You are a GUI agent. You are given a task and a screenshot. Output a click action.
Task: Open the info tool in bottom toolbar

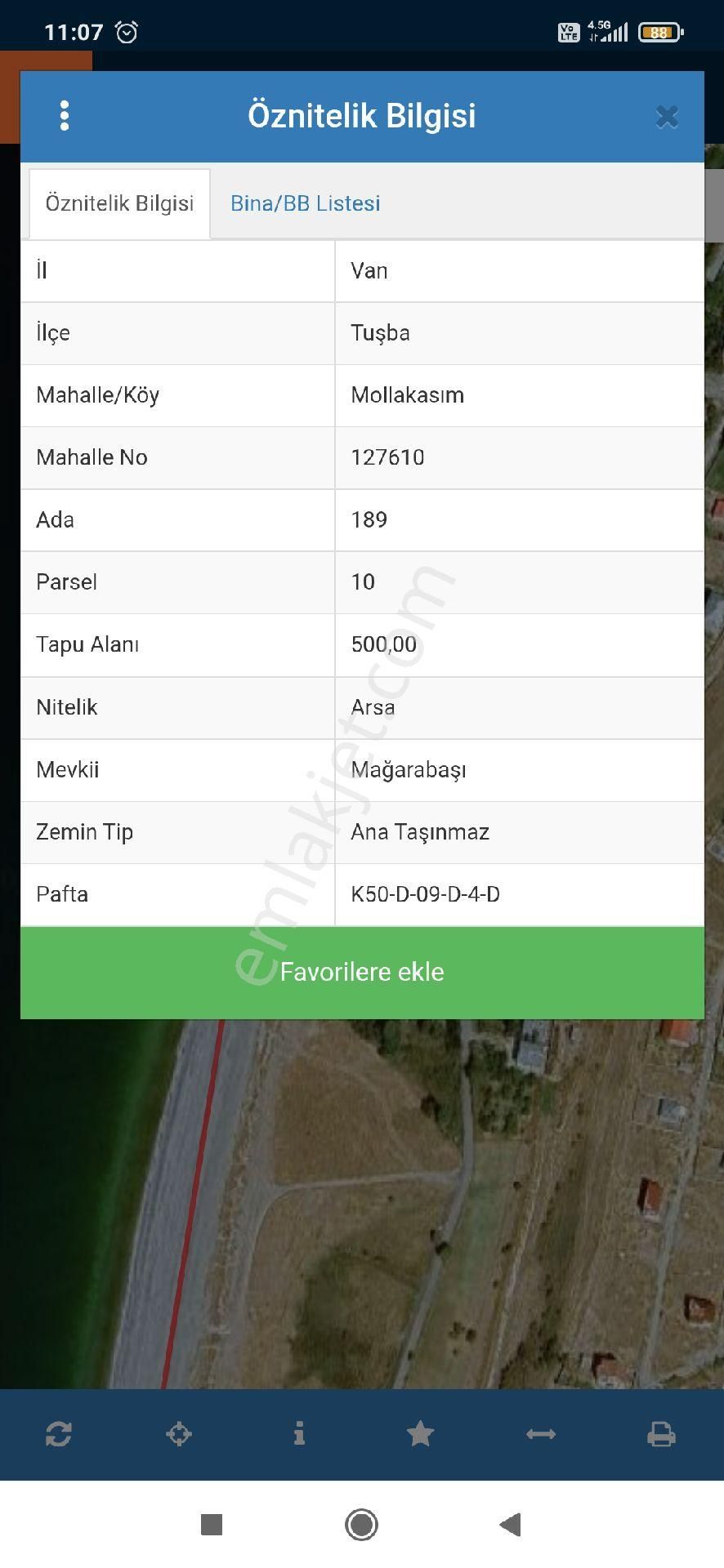(299, 1433)
